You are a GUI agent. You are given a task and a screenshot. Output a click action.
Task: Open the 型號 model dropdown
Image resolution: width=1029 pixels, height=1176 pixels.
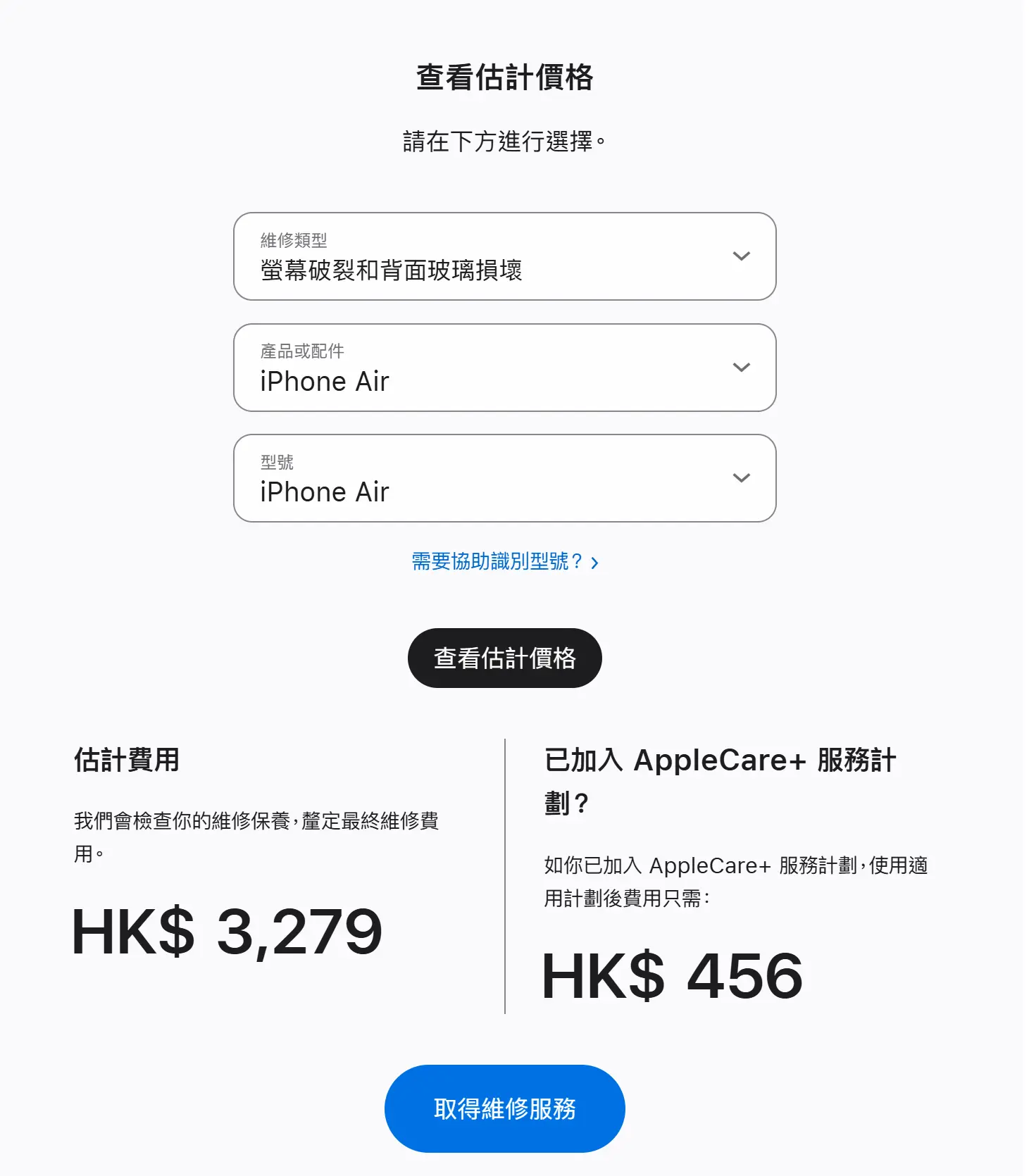[504, 478]
